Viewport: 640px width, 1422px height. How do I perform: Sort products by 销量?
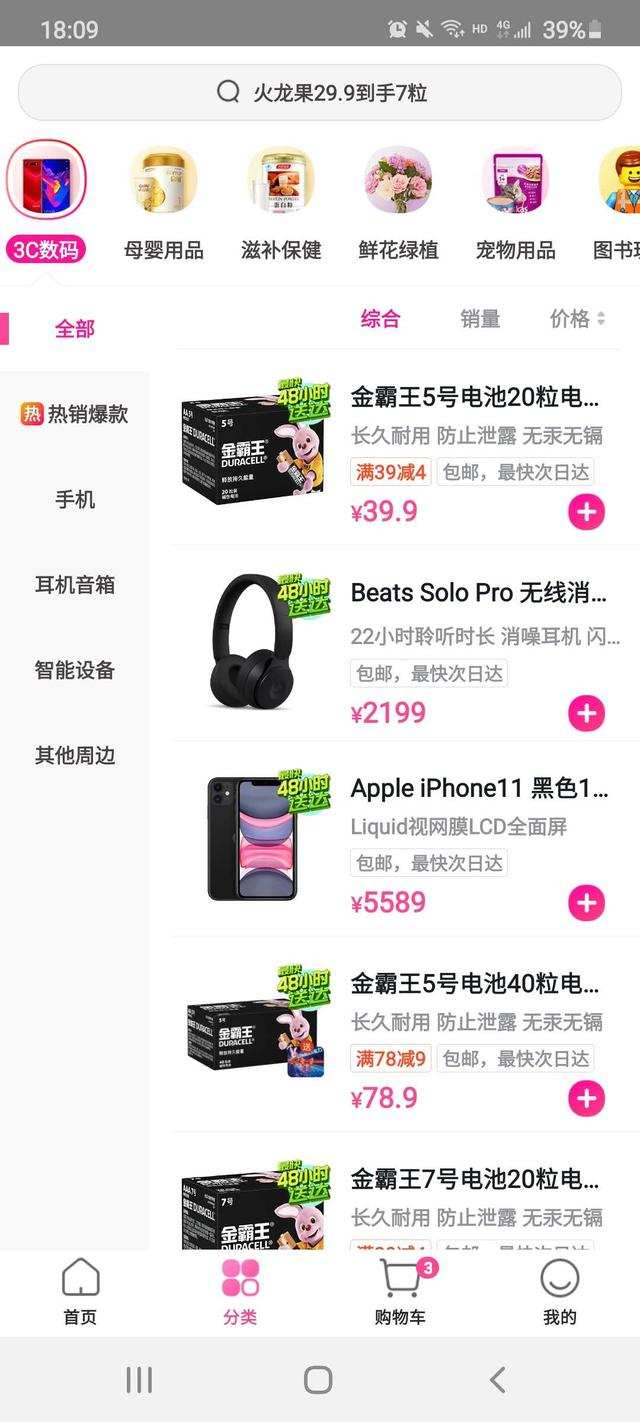pos(480,319)
